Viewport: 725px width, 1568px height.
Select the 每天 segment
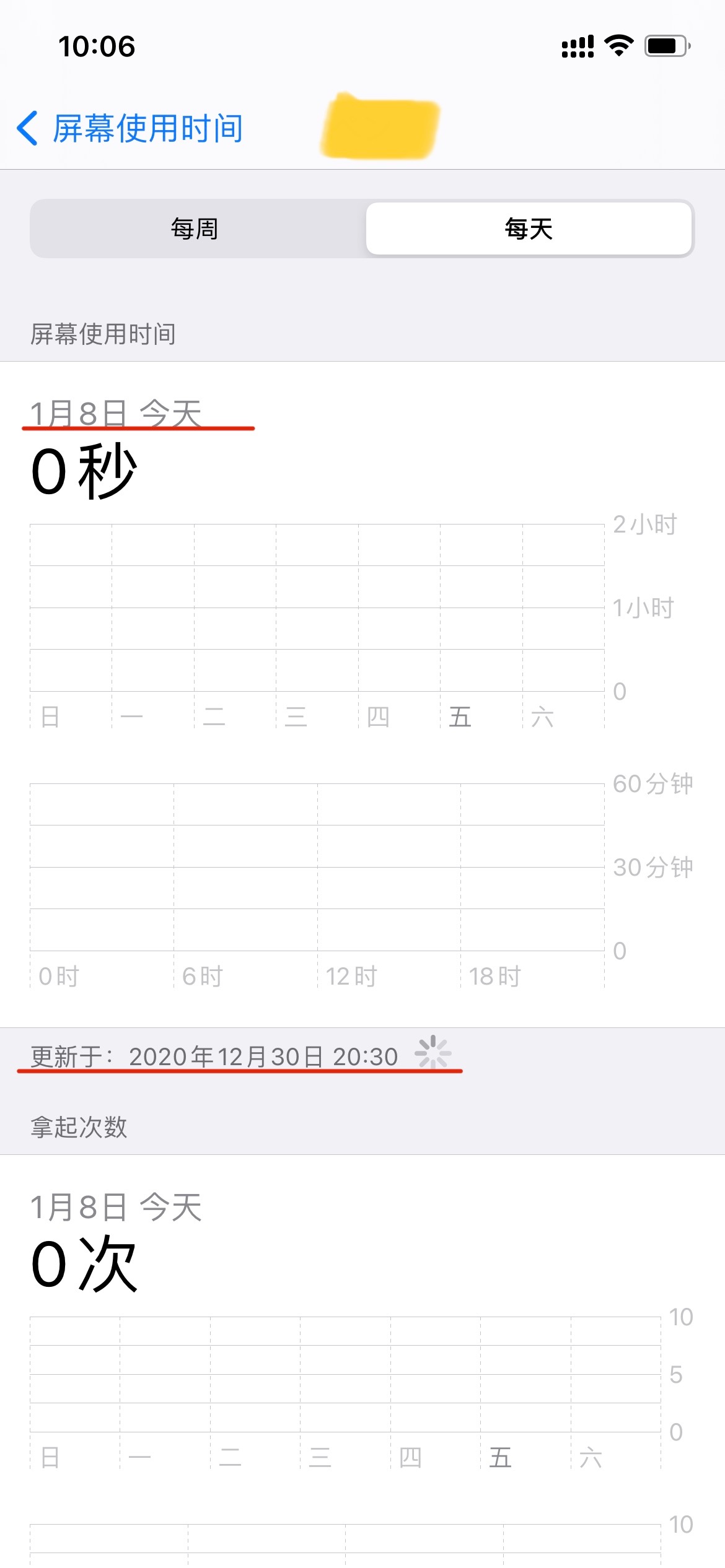click(529, 229)
